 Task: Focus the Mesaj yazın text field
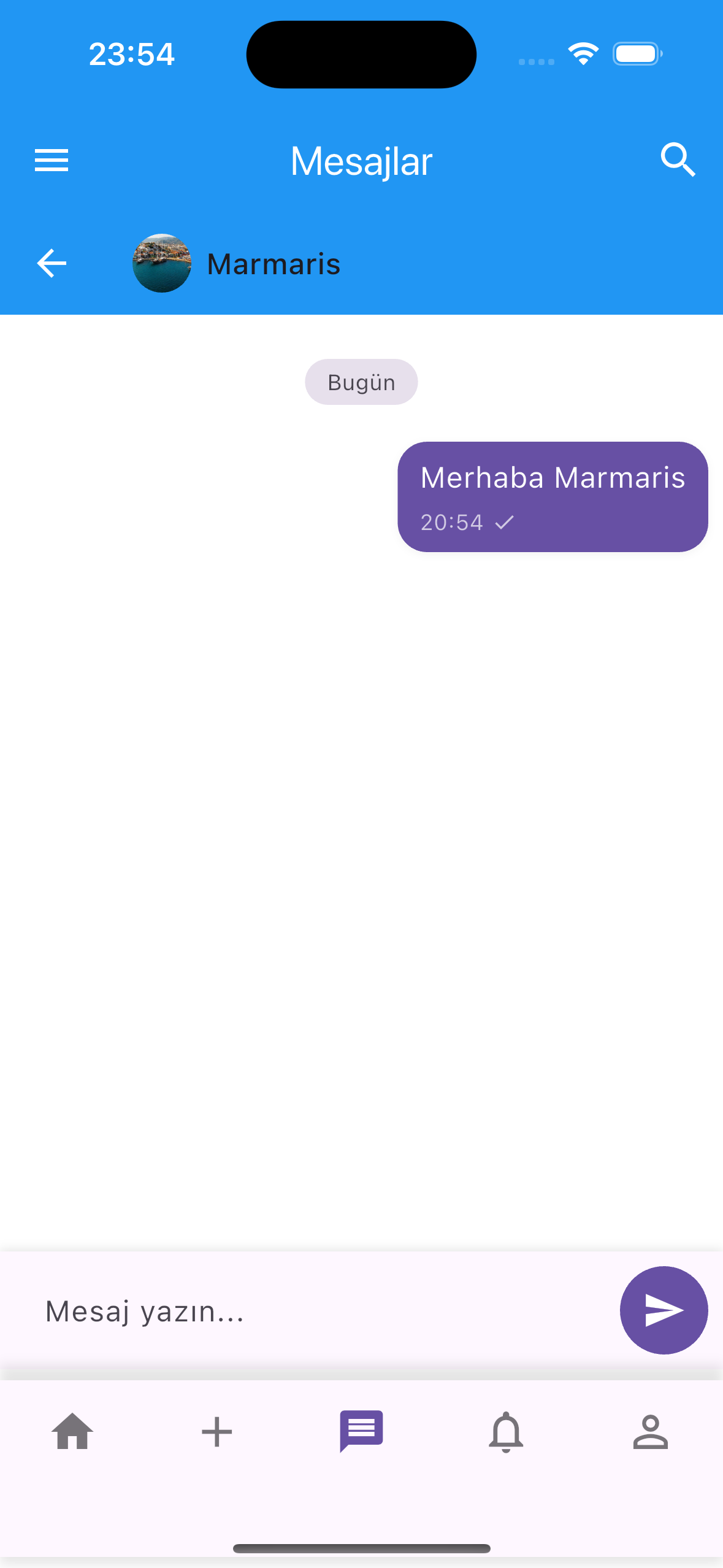click(245, 1310)
